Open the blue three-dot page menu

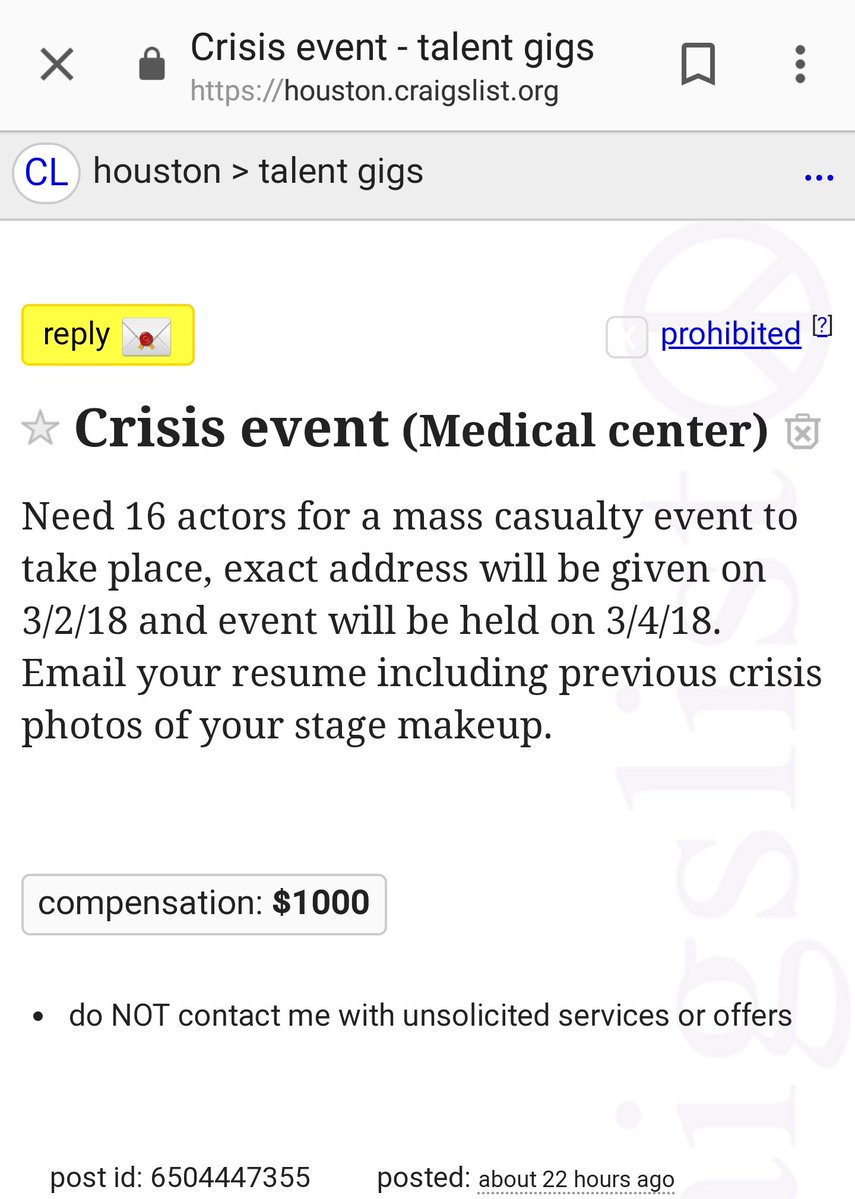(818, 179)
